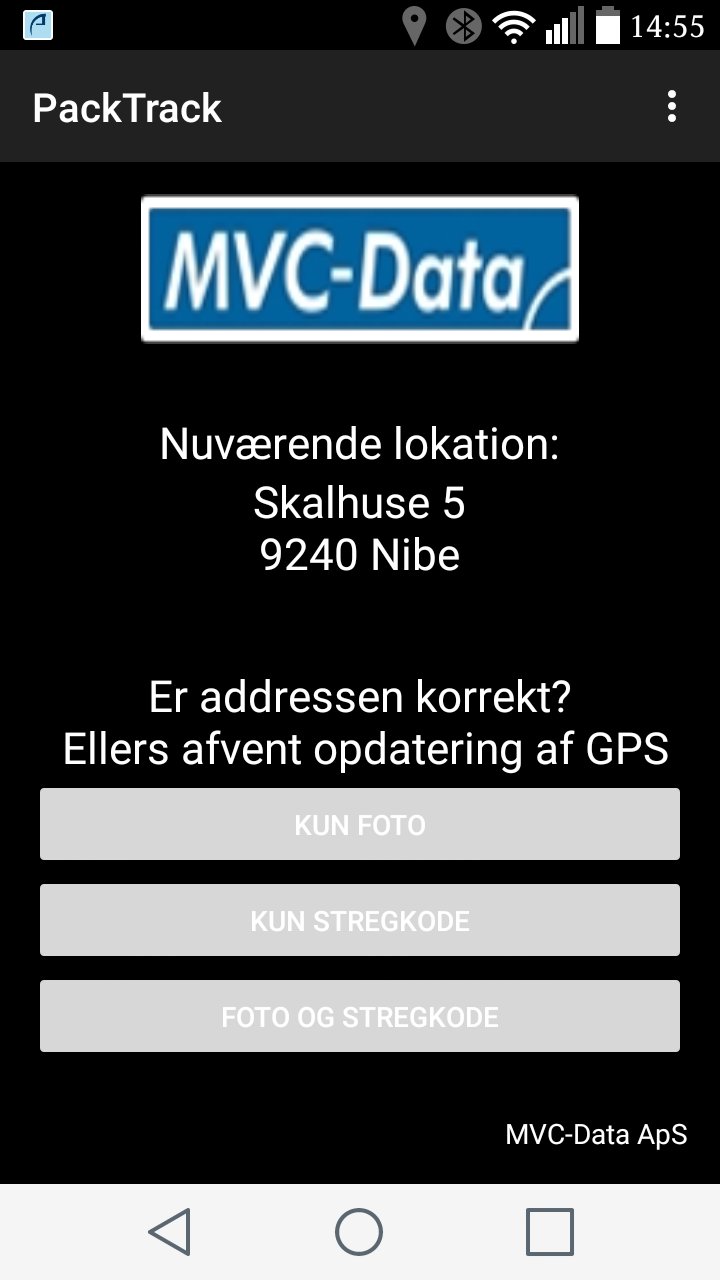Tap the MVC-Data logo banner
The image size is (720, 1280).
pyautogui.click(x=359, y=269)
